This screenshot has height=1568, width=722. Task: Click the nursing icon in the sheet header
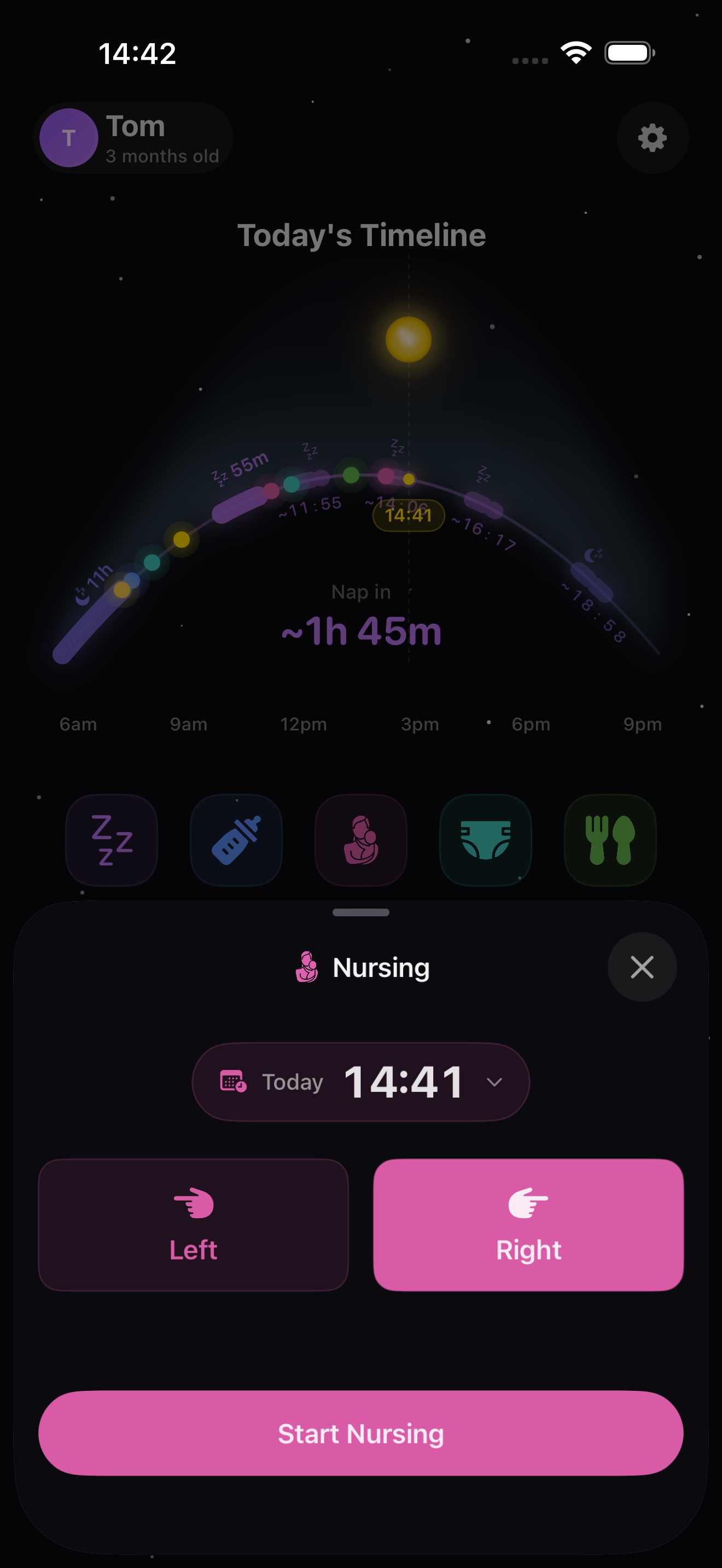pos(307,967)
